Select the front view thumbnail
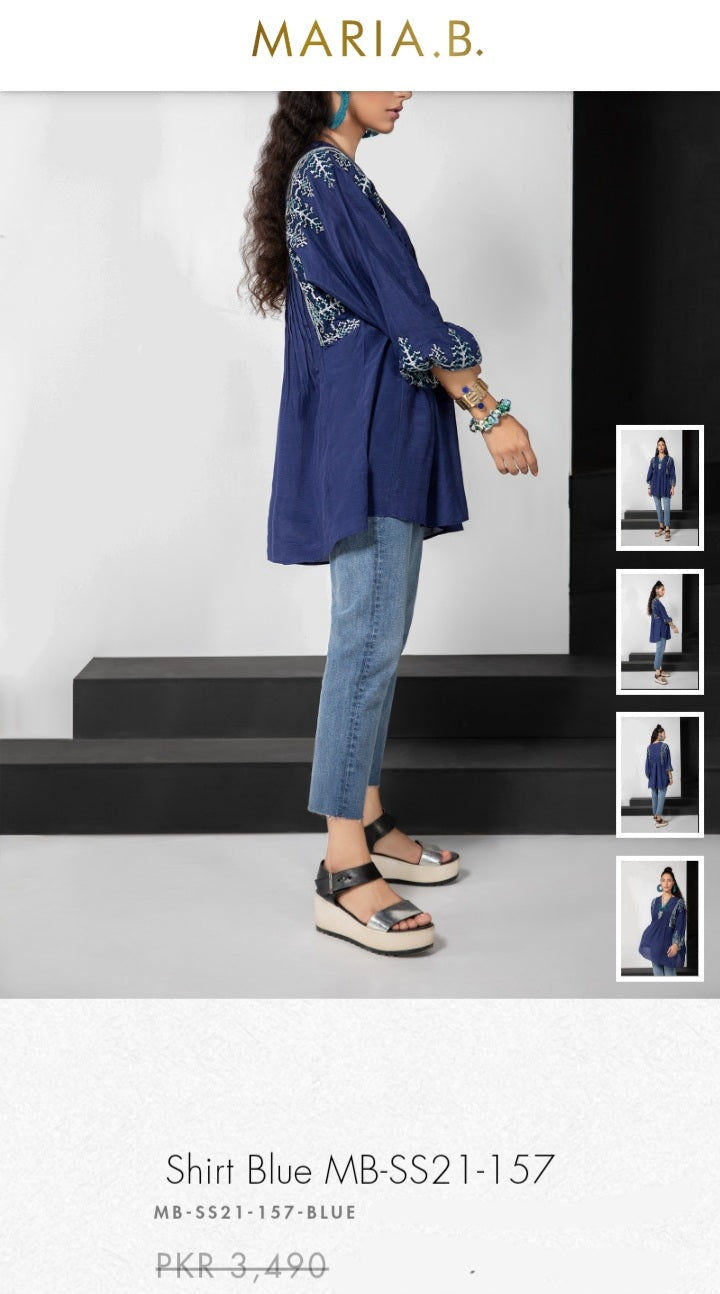720x1294 pixels. [659, 488]
